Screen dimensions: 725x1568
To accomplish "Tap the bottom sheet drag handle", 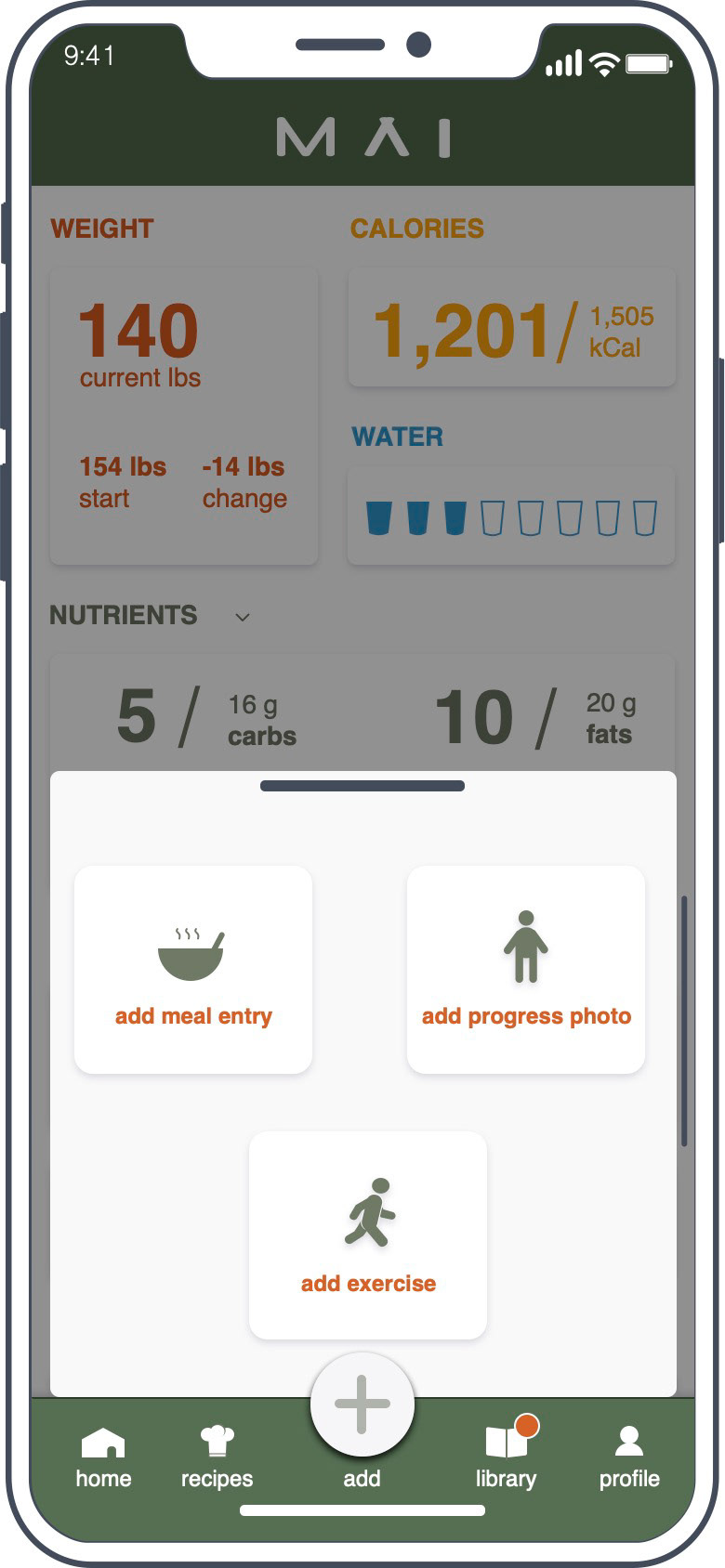I will click(362, 786).
